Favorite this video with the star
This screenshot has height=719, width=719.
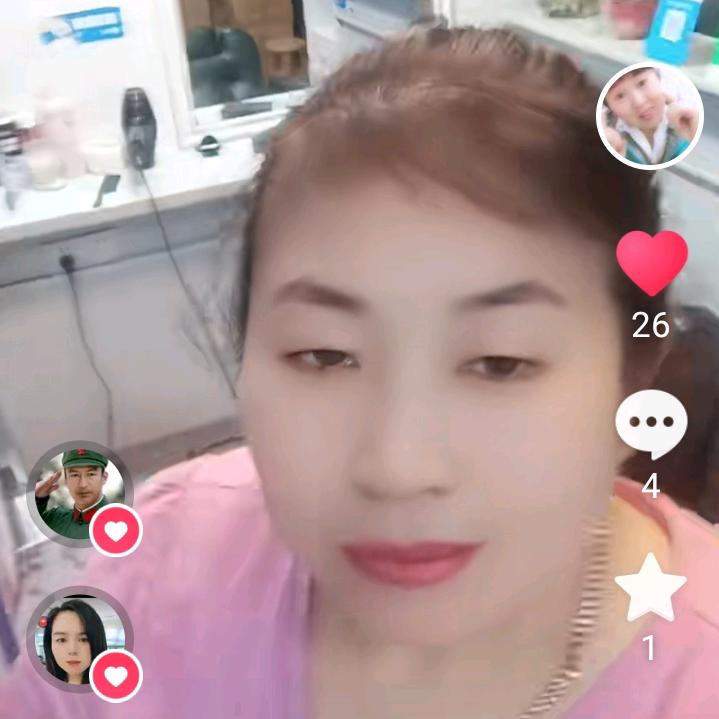coord(650,590)
